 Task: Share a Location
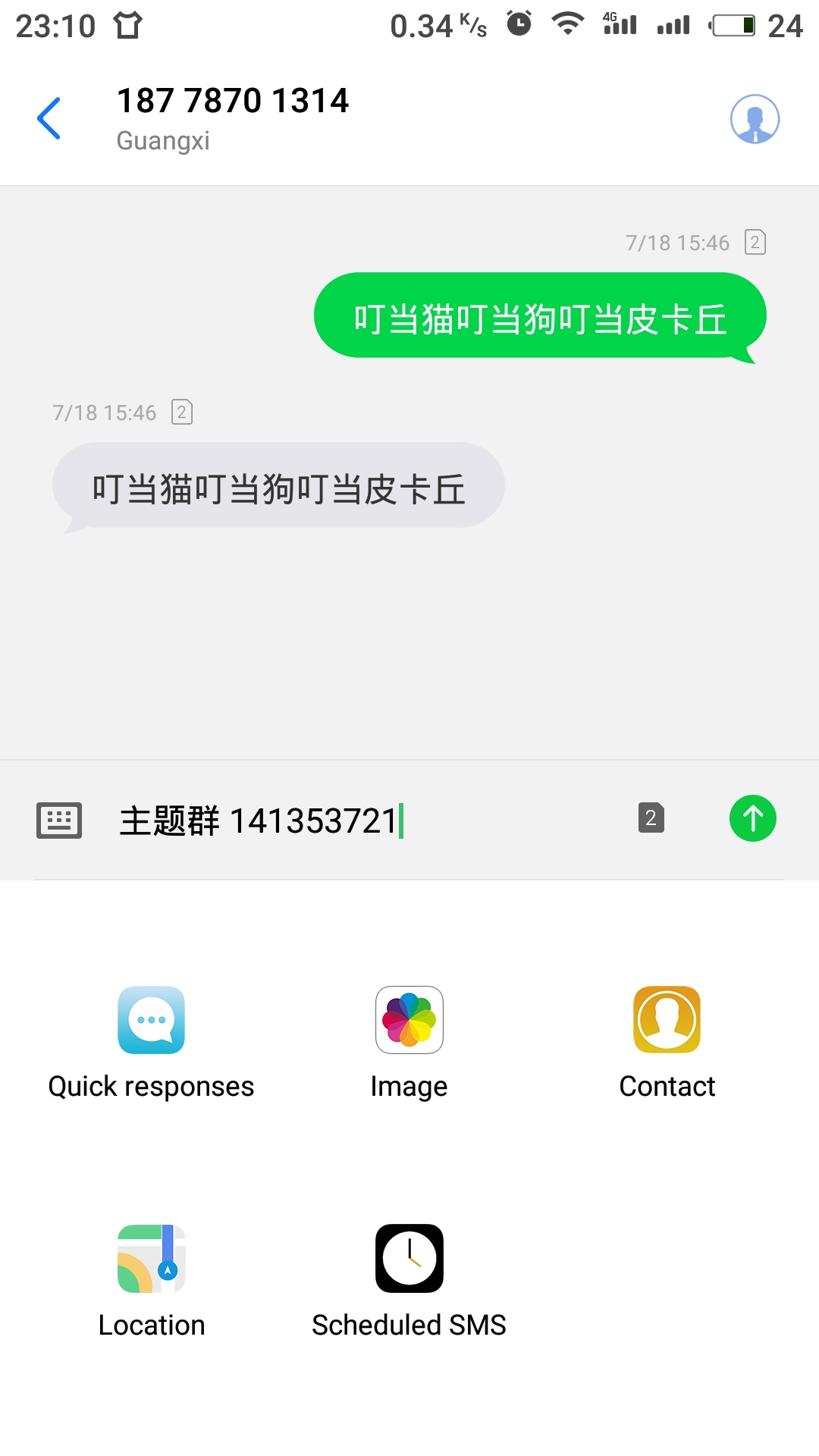point(151,1282)
